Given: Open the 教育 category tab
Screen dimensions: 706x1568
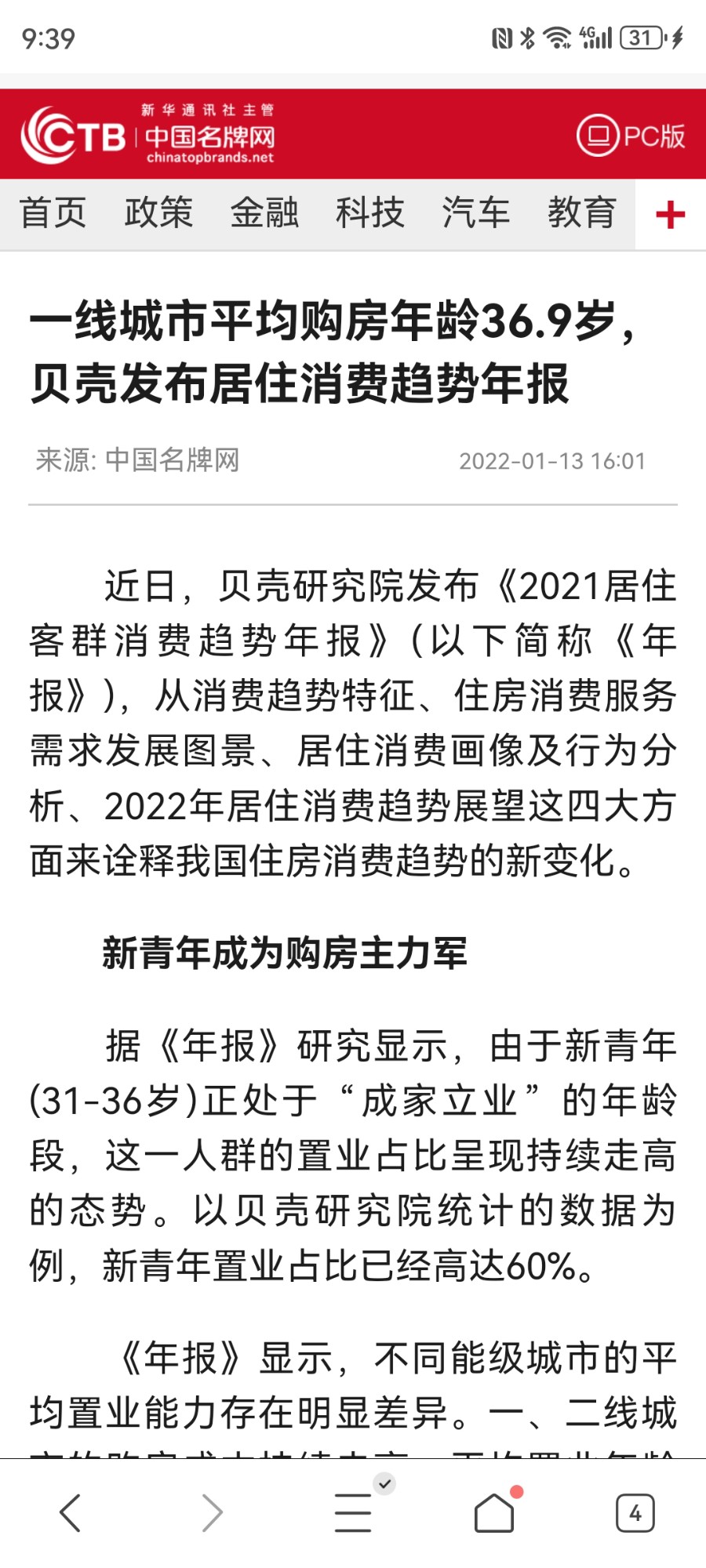Looking at the screenshot, I should [x=581, y=213].
